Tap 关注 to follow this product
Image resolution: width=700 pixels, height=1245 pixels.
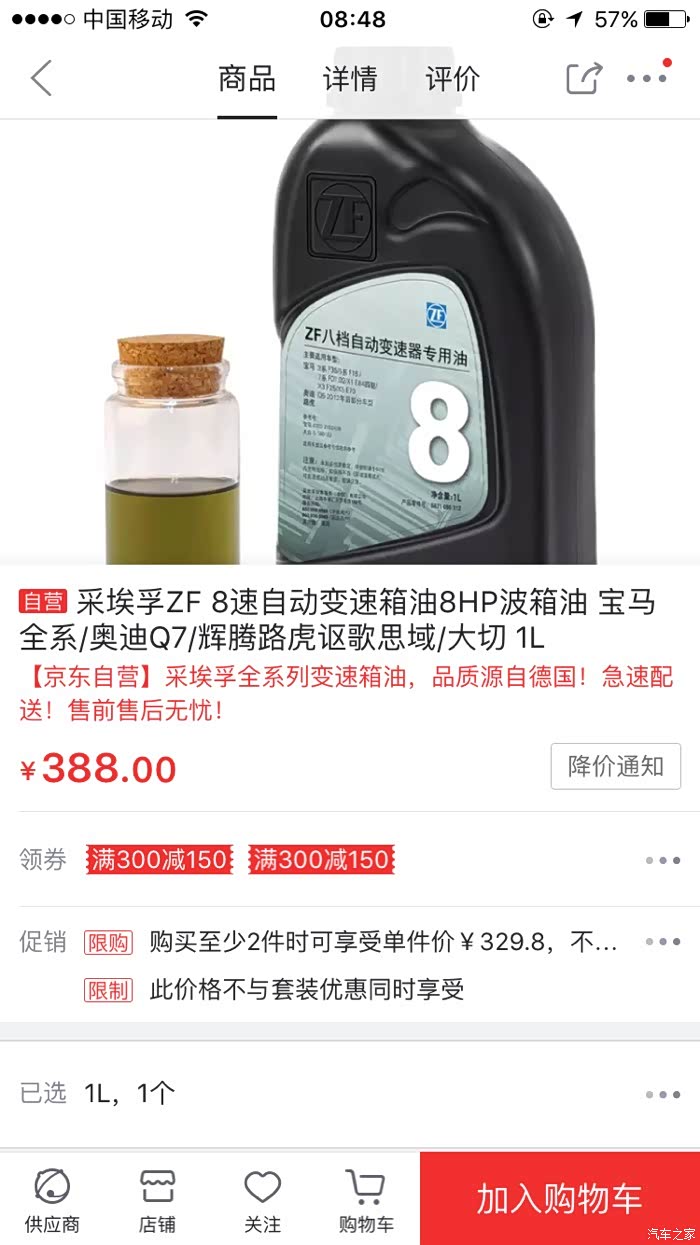point(262,1200)
